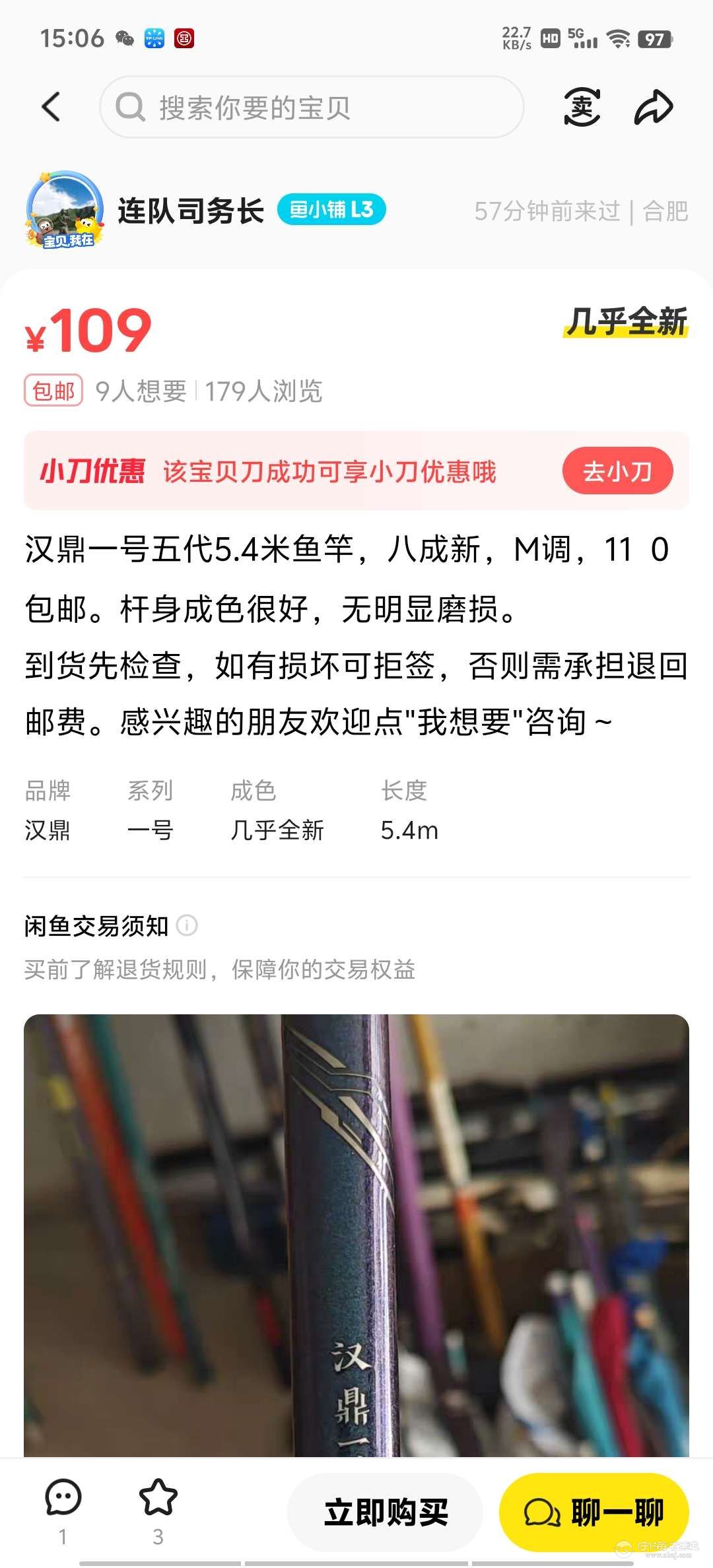Open seller 连队司务长's profile

tap(191, 211)
